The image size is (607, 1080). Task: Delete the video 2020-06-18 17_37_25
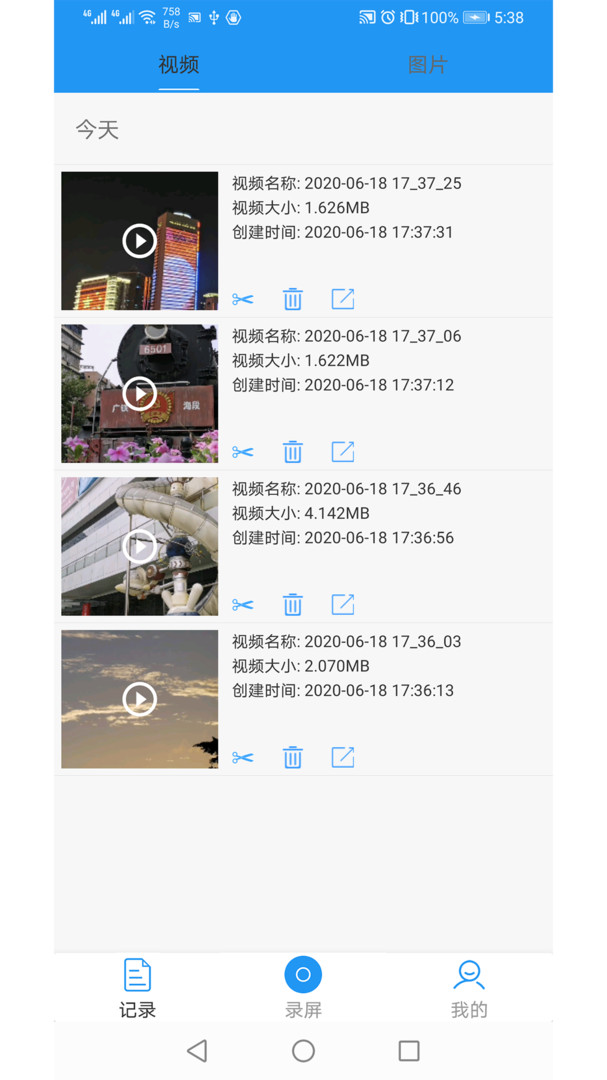click(293, 299)
